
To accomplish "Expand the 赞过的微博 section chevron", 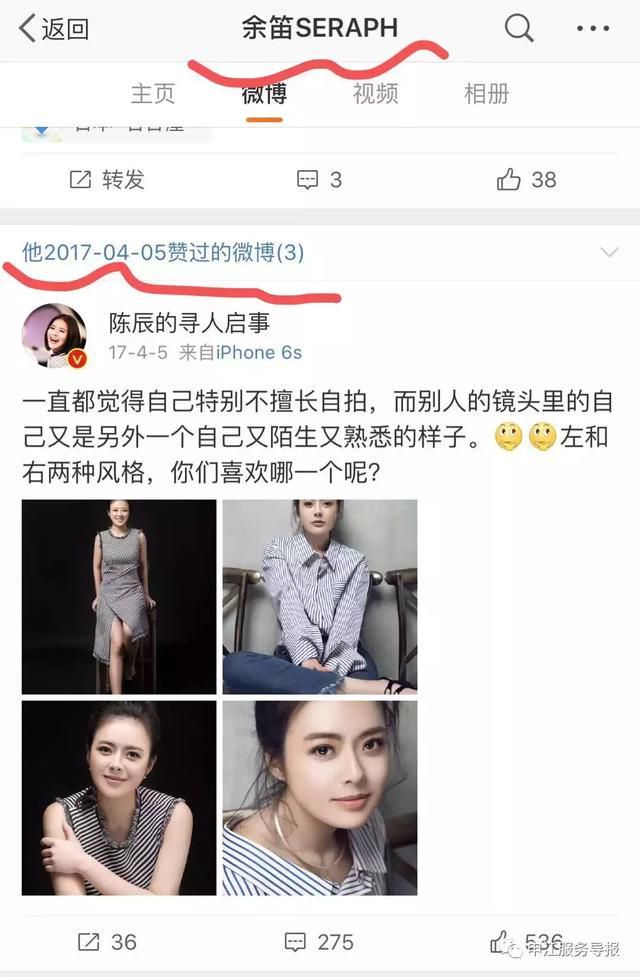I will pyautogui.click(x=609, y=253).
